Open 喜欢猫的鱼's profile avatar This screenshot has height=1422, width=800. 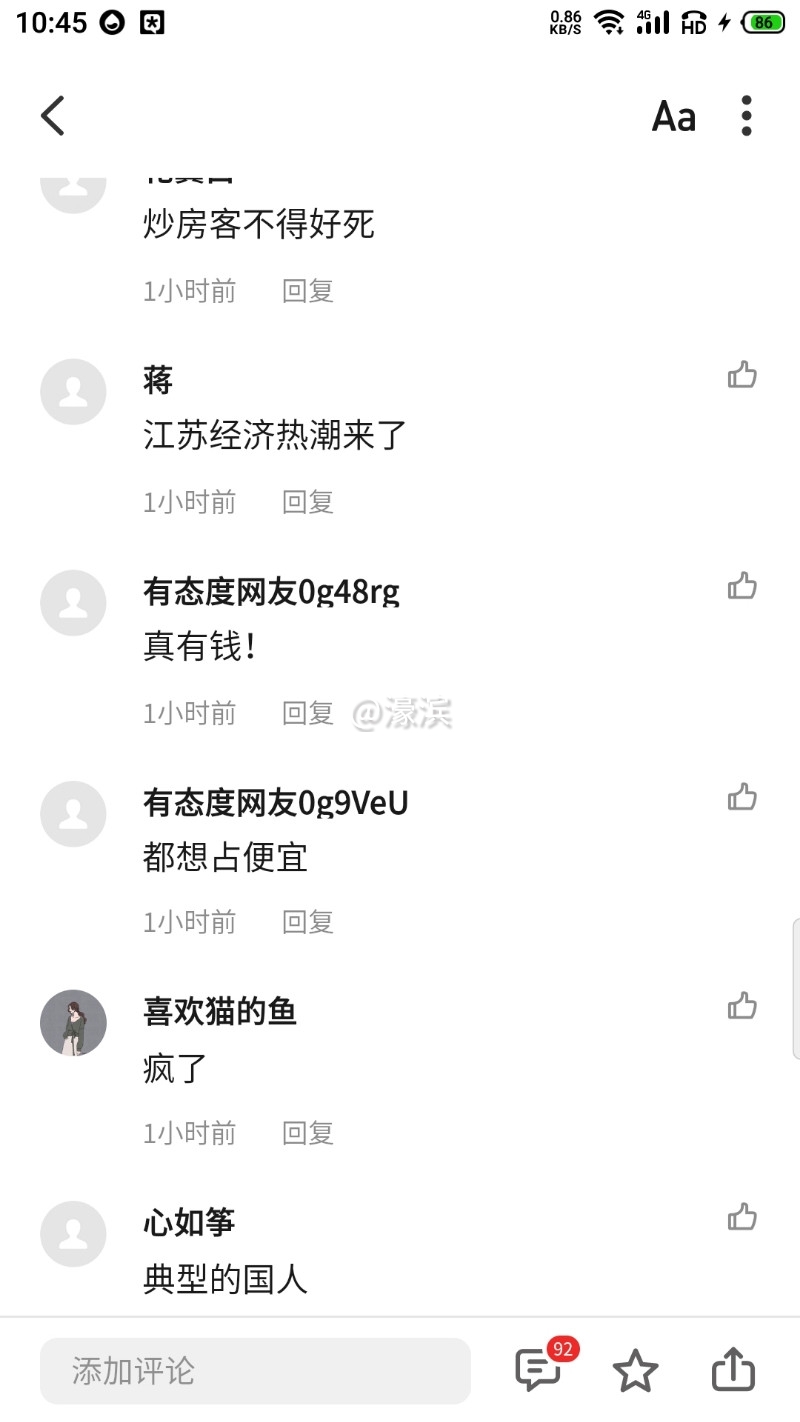pyautogui.click(x=73, y=1023)
